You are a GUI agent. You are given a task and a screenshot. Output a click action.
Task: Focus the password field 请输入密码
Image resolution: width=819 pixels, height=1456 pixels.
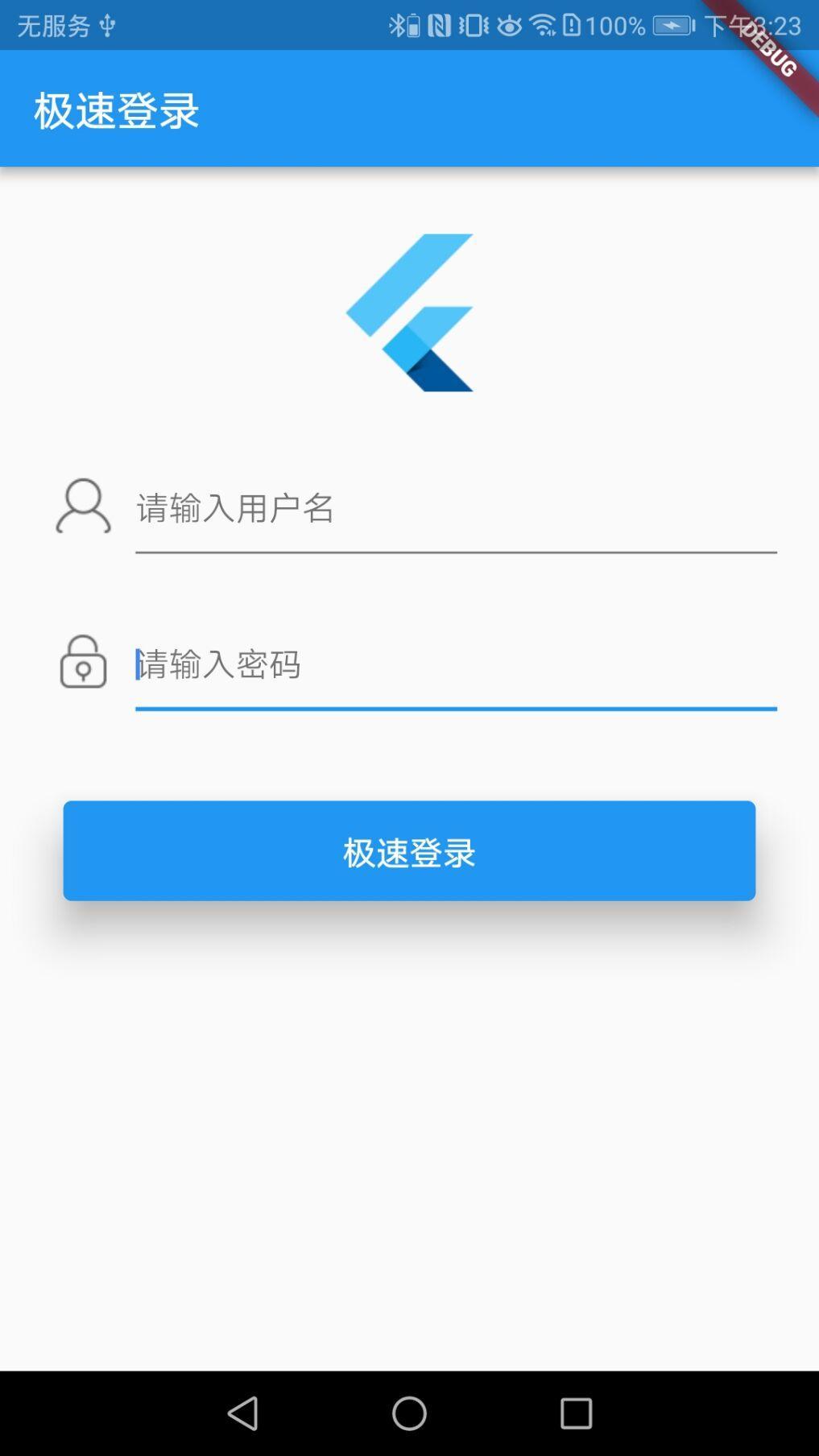455,665
